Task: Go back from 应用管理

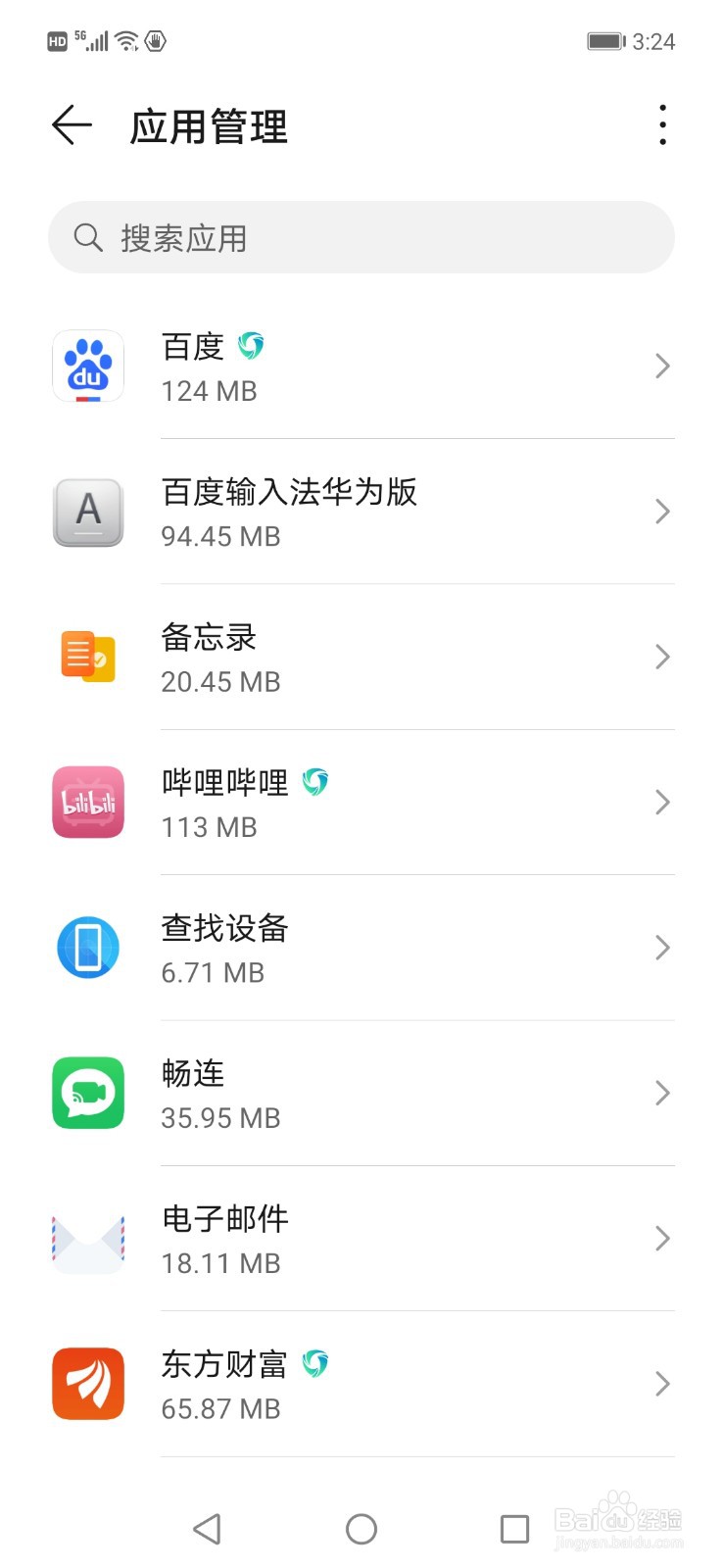Action: click(x=72, y=125)
